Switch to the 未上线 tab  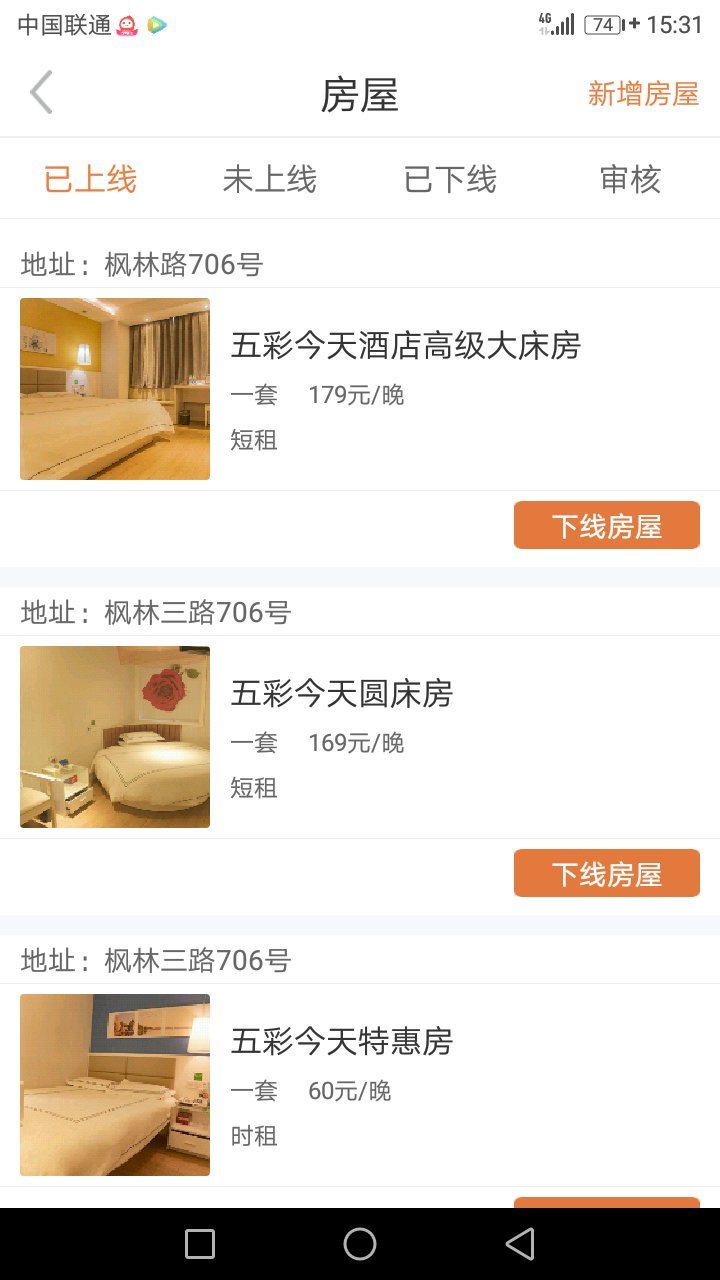click(x=270, y=180)
